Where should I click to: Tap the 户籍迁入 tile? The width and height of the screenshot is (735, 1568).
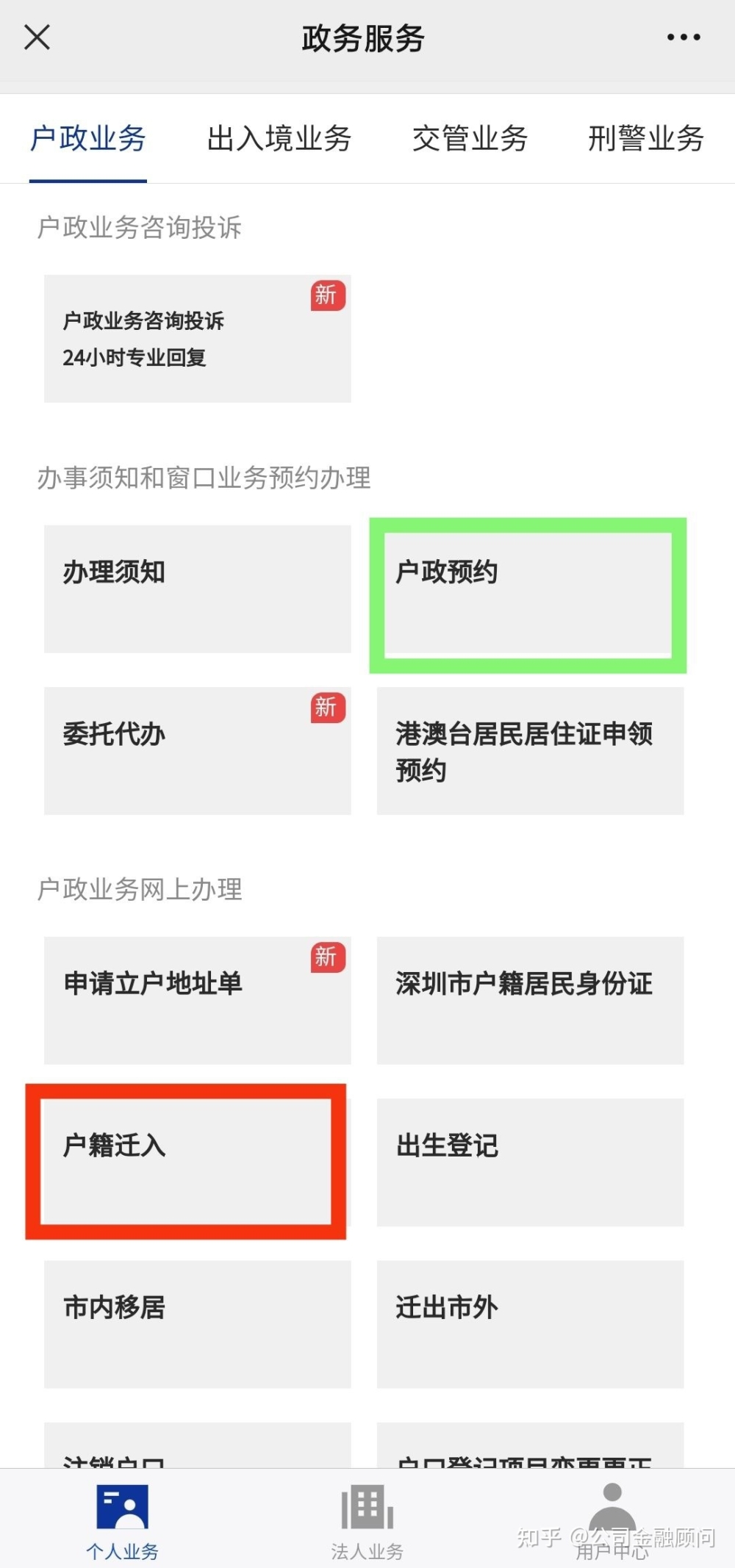(187, 1162)
